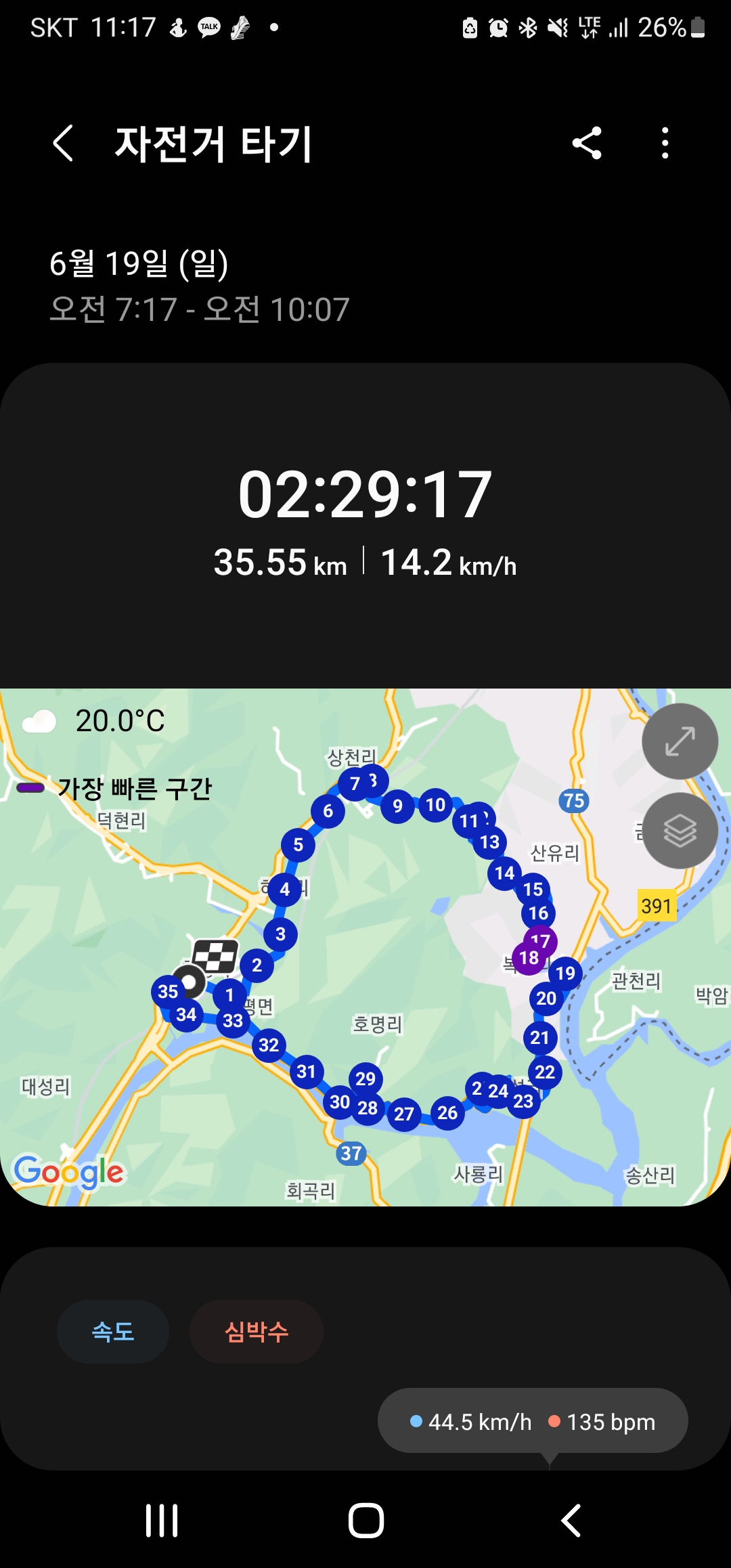Go back from the 자전거 타기 screen

point(63,144)
